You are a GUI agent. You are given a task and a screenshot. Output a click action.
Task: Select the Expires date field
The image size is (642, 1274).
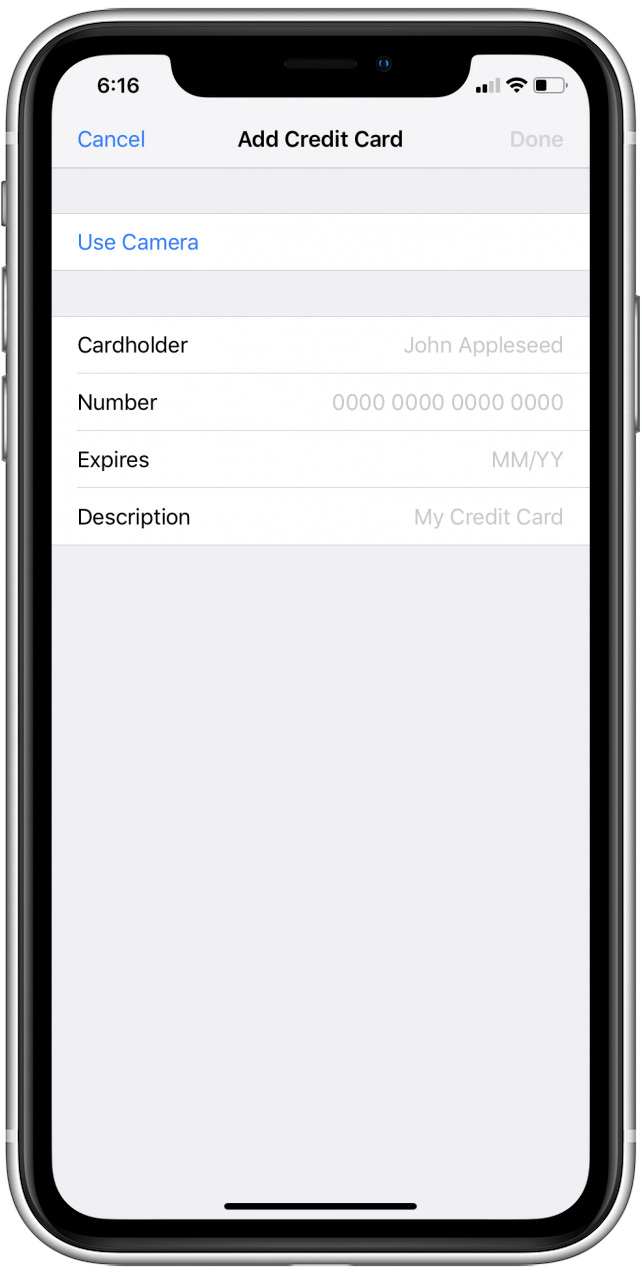[320, 460]
